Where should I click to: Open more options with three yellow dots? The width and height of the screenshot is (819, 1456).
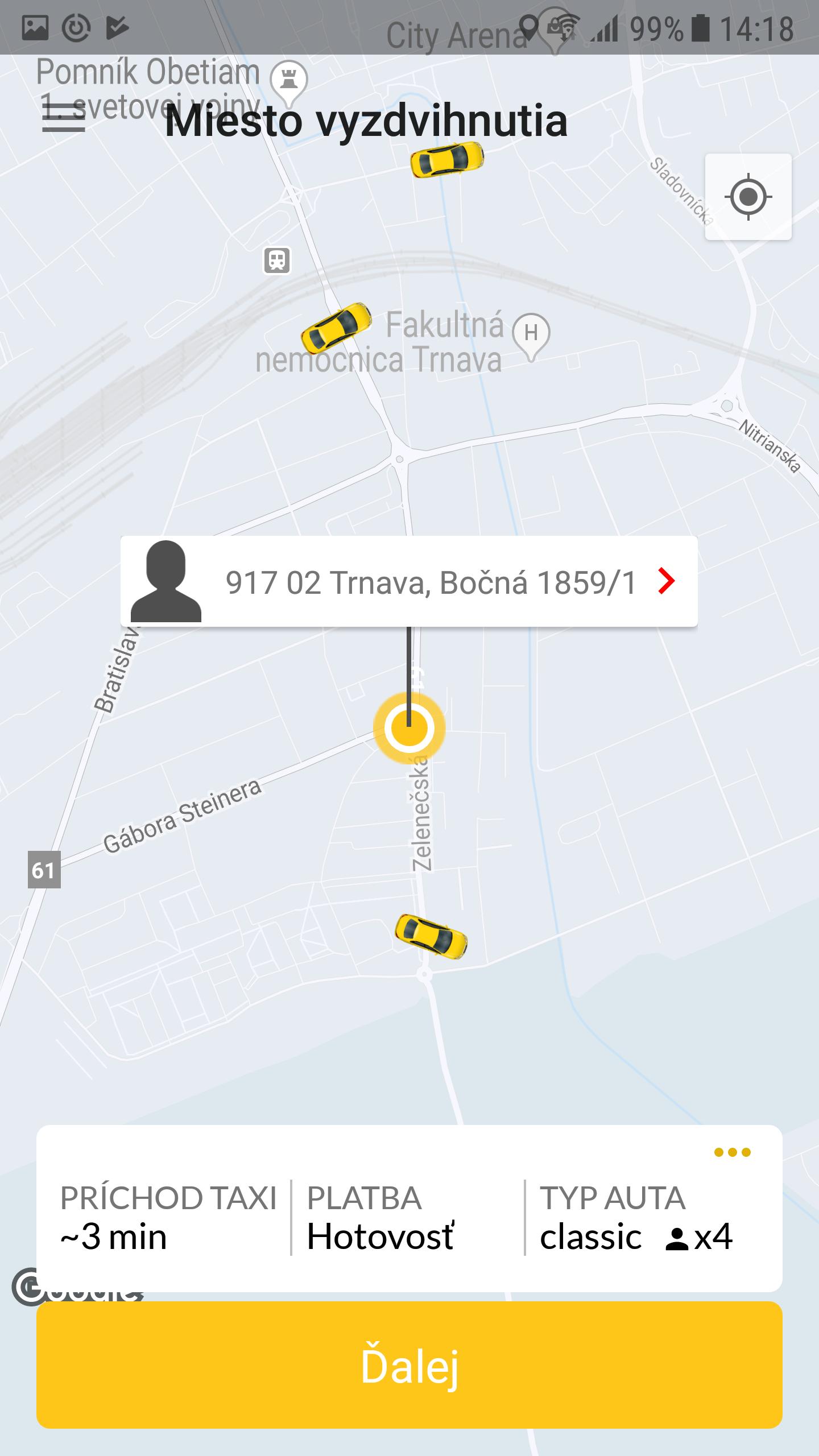click(x=732, y=1152)
